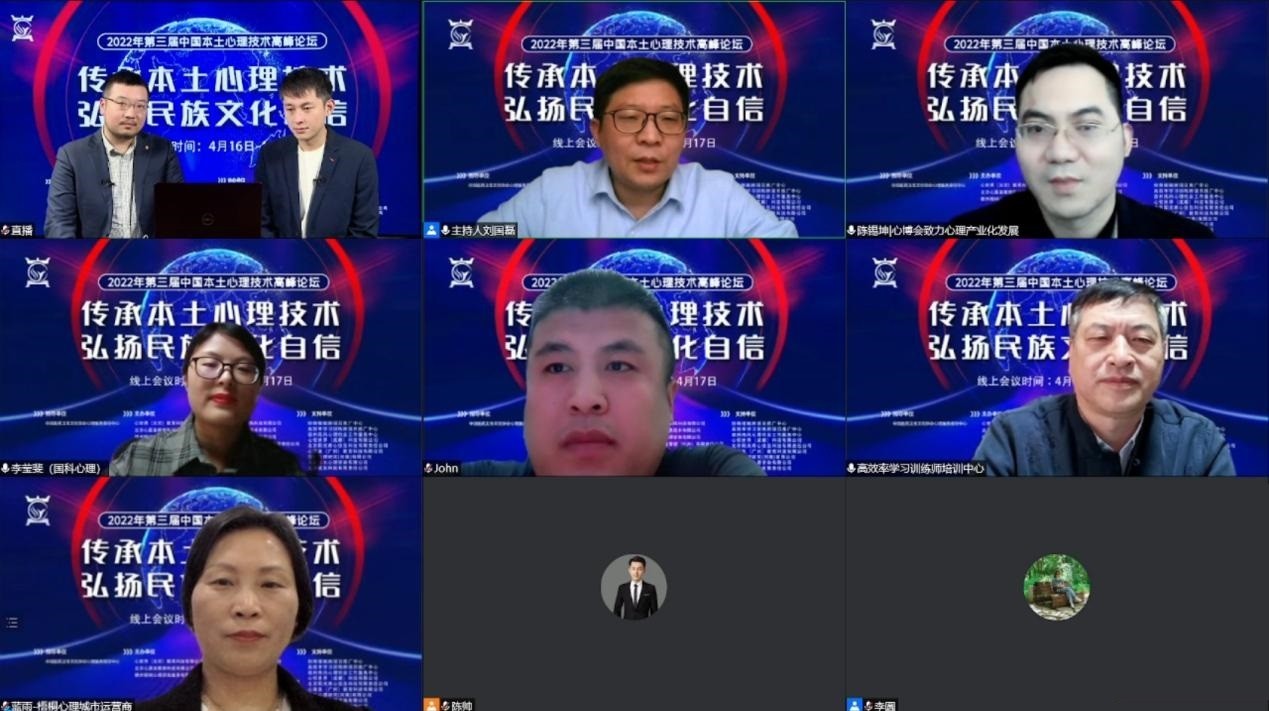This screenshot has width=1269, height=711.
Task: Open the 高效率学习训练师培训中心 video tile
Action: [1057, 356]
